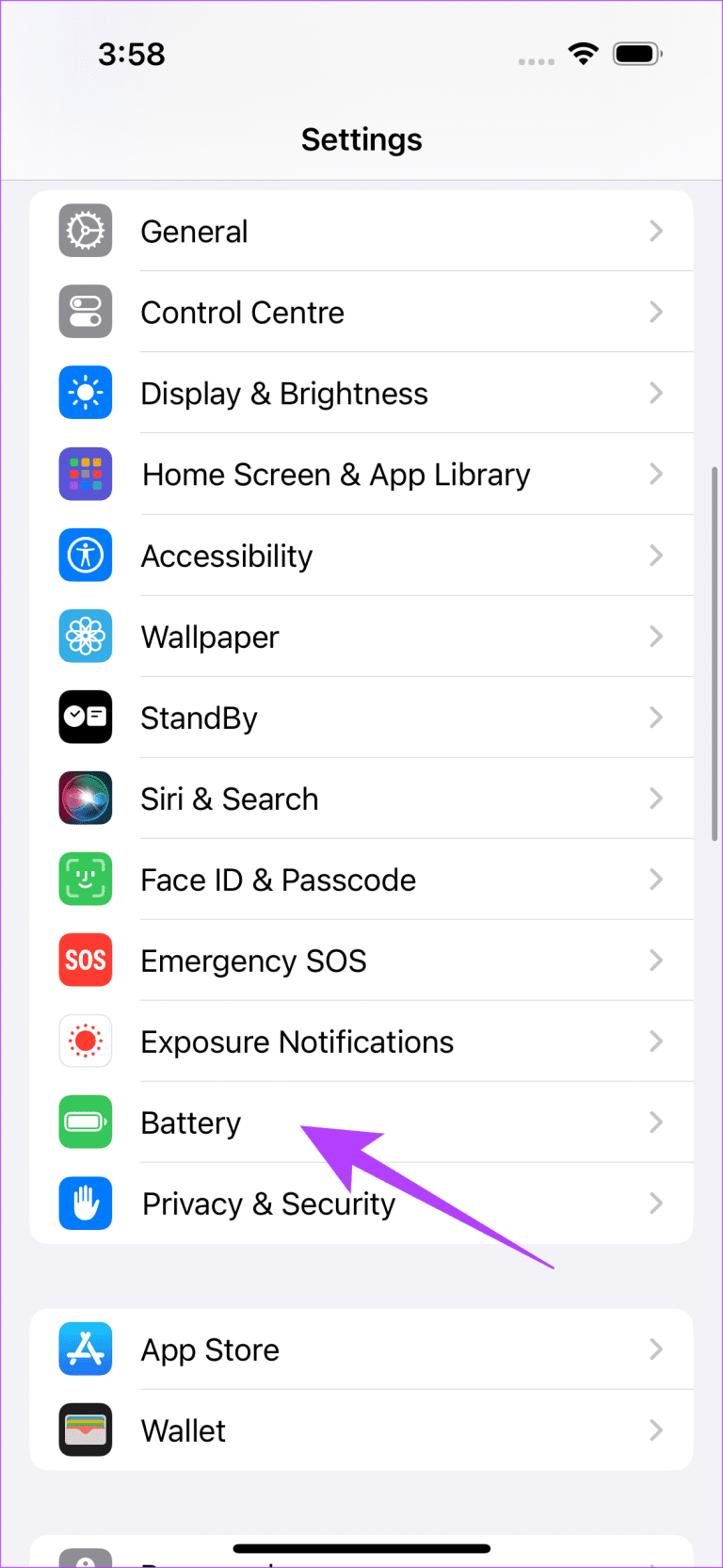723x1568 pixels.
Task: Tap the Privacy & Security hand icon
Action: (85, 1204)
